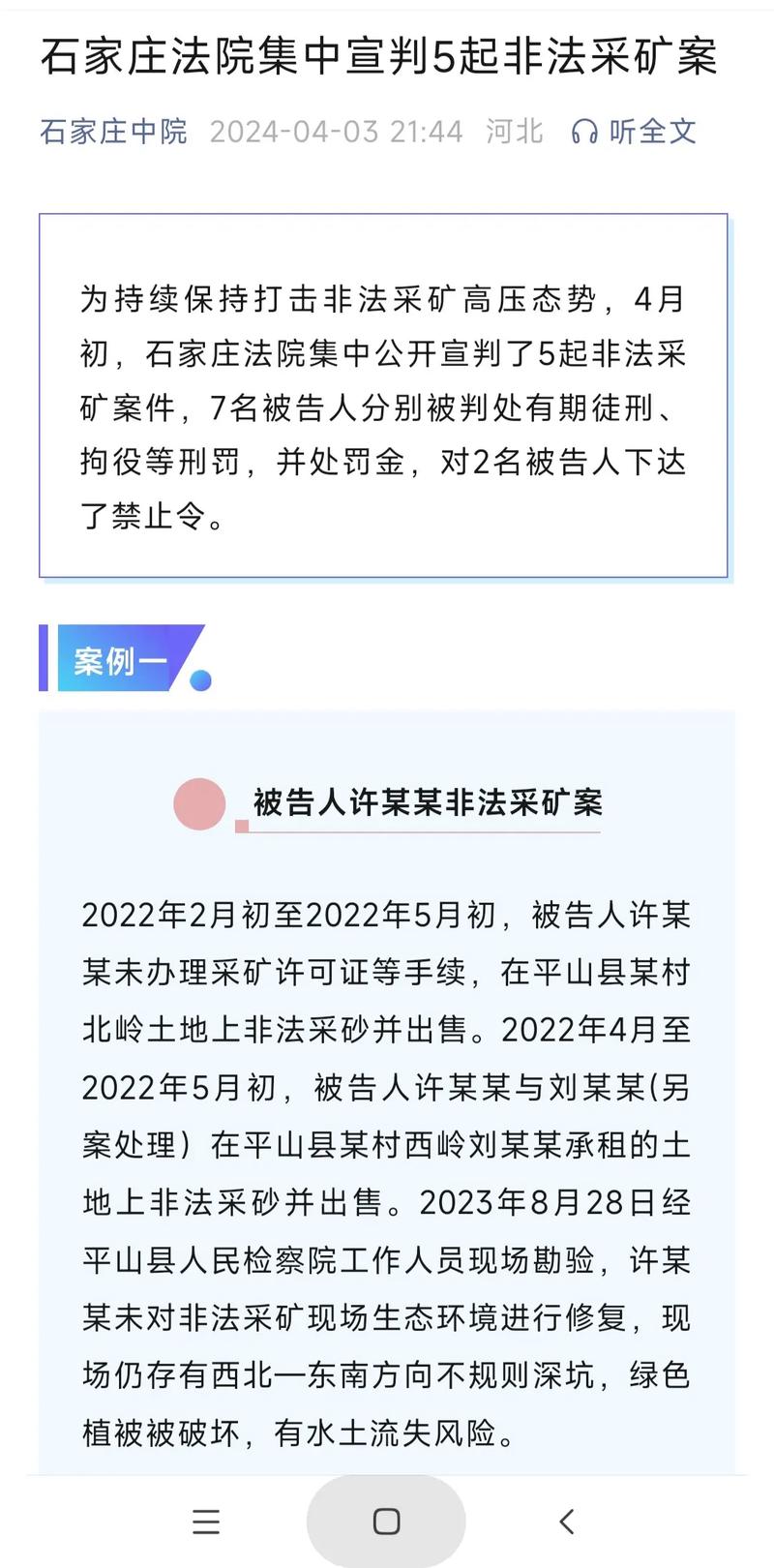774x1568 pixels.
Task: Open the recent apps menu
Action: click(x=206, y=1522)
